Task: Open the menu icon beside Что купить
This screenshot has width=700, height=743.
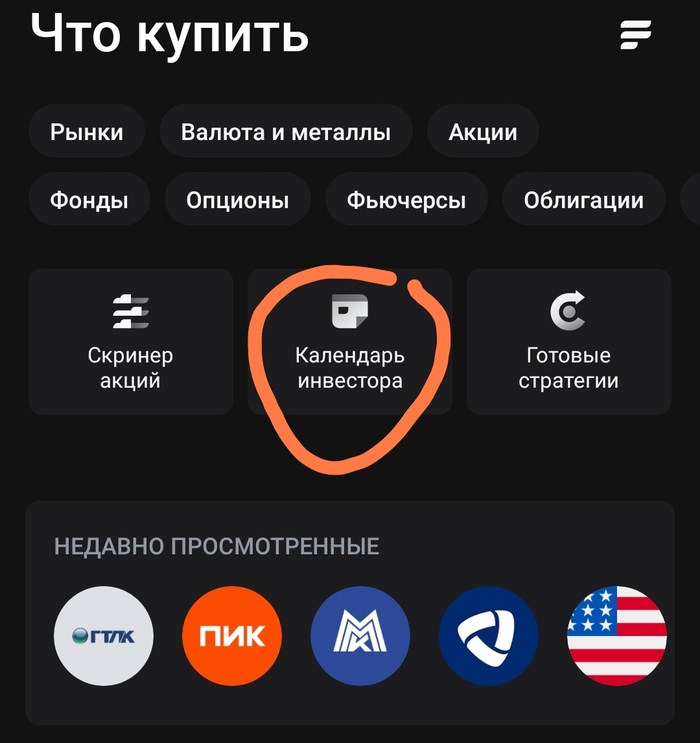Action: pos(635,34)
